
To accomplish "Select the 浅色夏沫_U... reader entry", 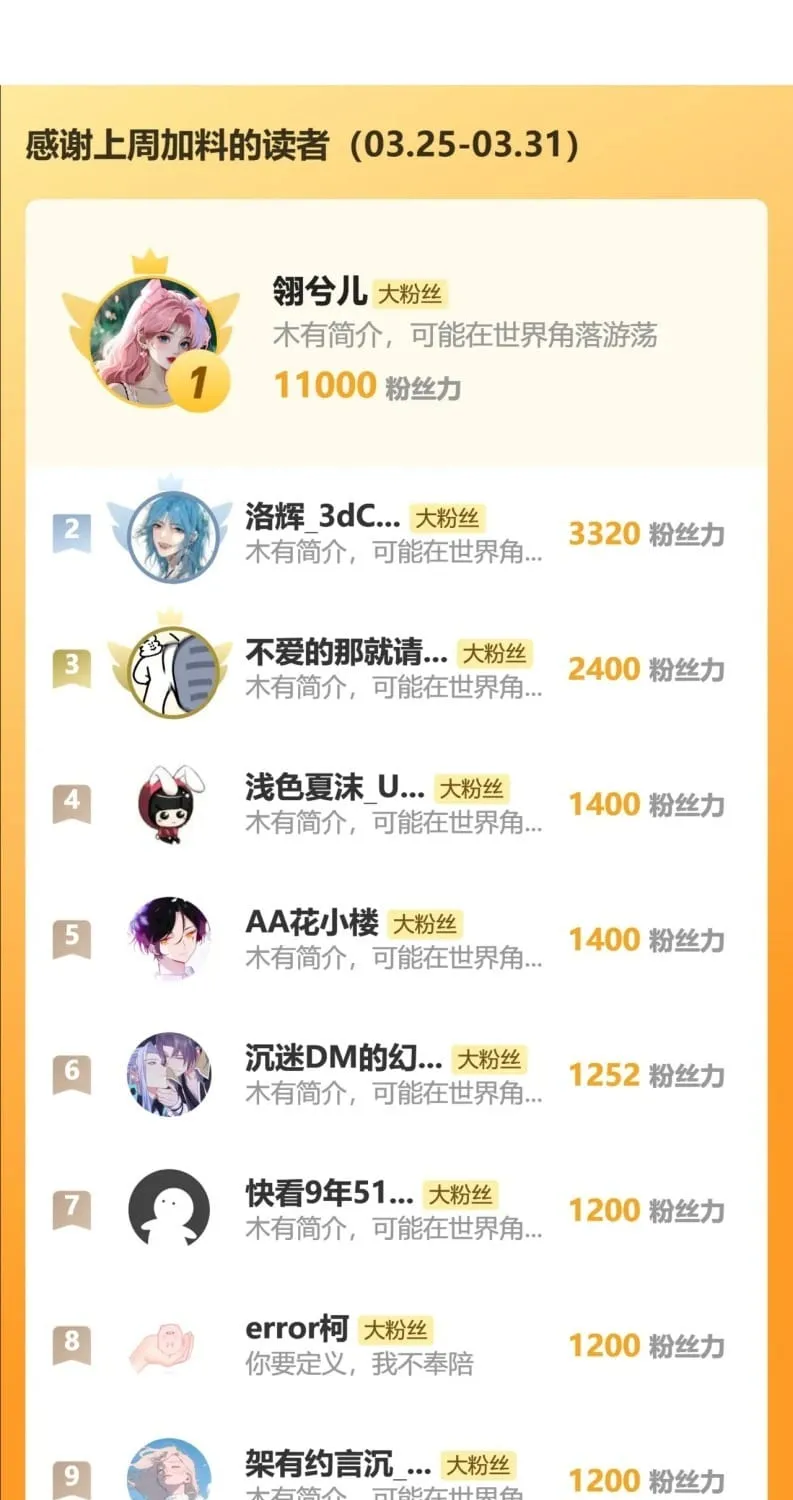I will click(x=335, y=788).
